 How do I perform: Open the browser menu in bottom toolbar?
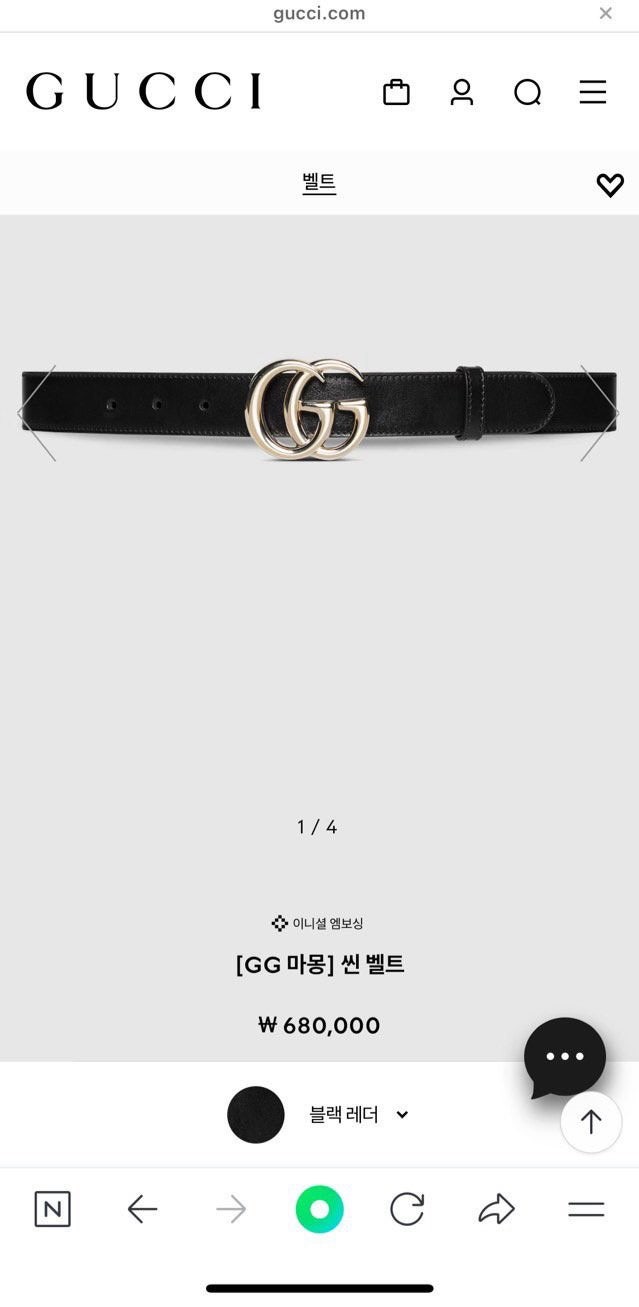click(586, 1210)
